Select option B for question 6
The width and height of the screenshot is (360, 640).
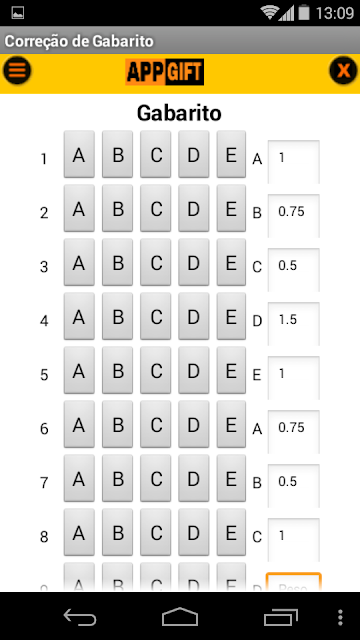[x=118, y=424]
